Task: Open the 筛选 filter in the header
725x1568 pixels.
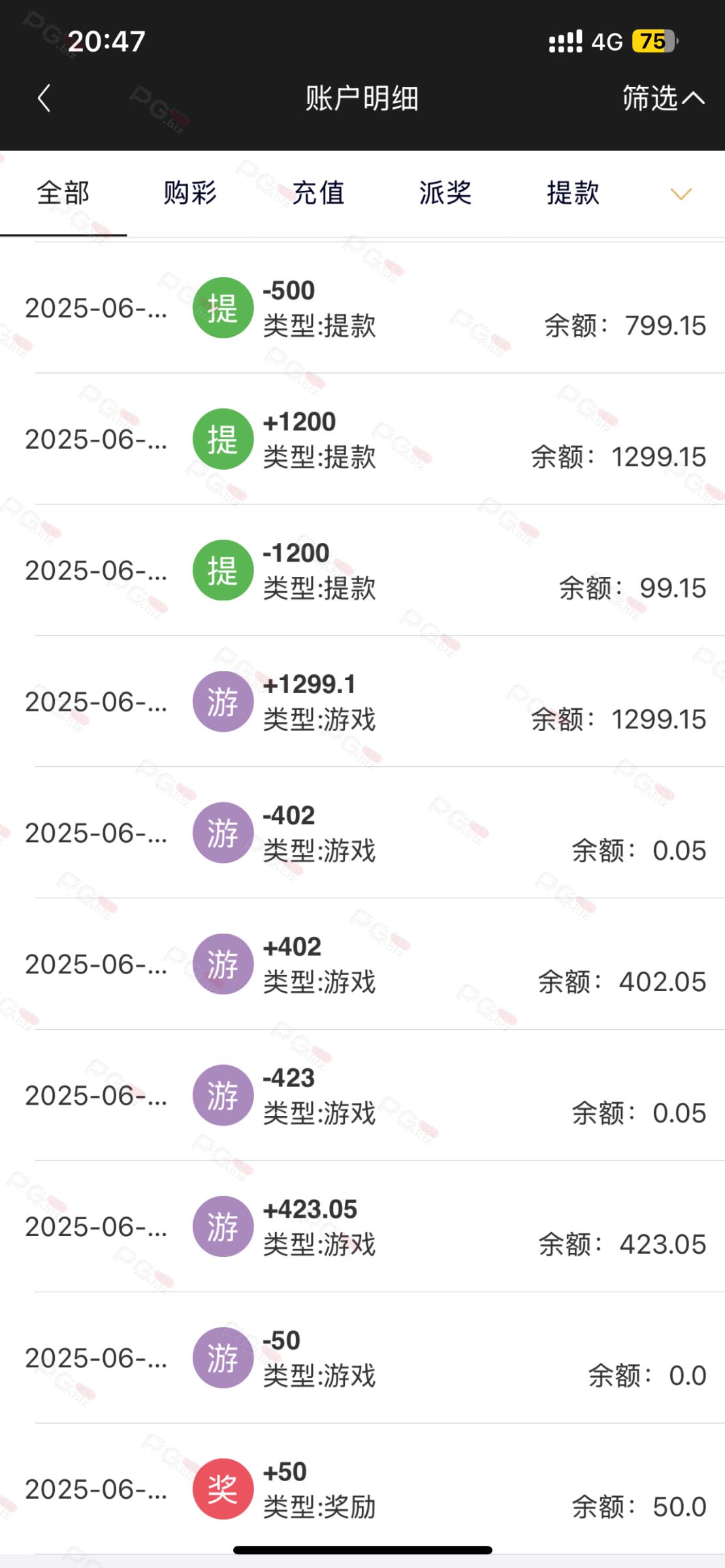Action: [663, 99]
